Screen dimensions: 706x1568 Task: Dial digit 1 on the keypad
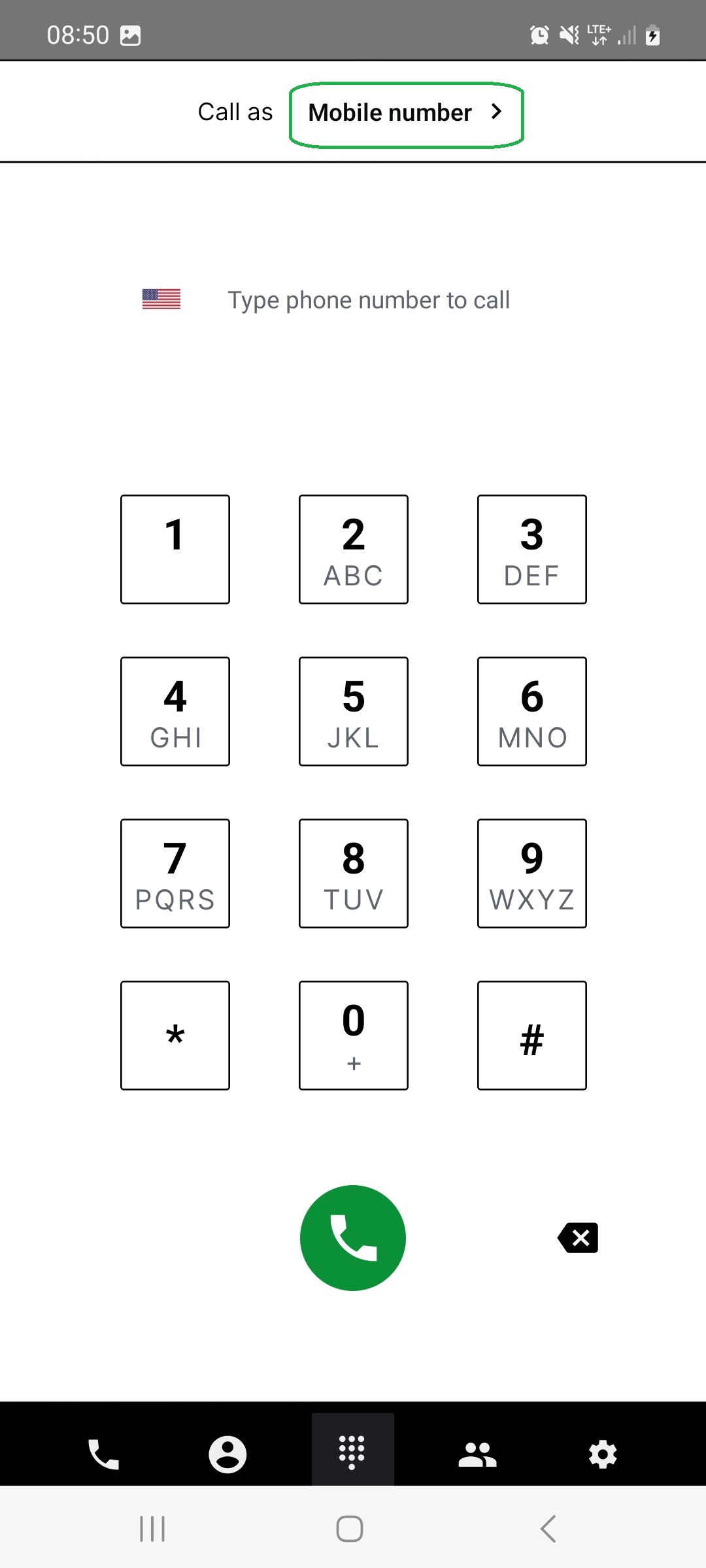[x=175, y=549]
